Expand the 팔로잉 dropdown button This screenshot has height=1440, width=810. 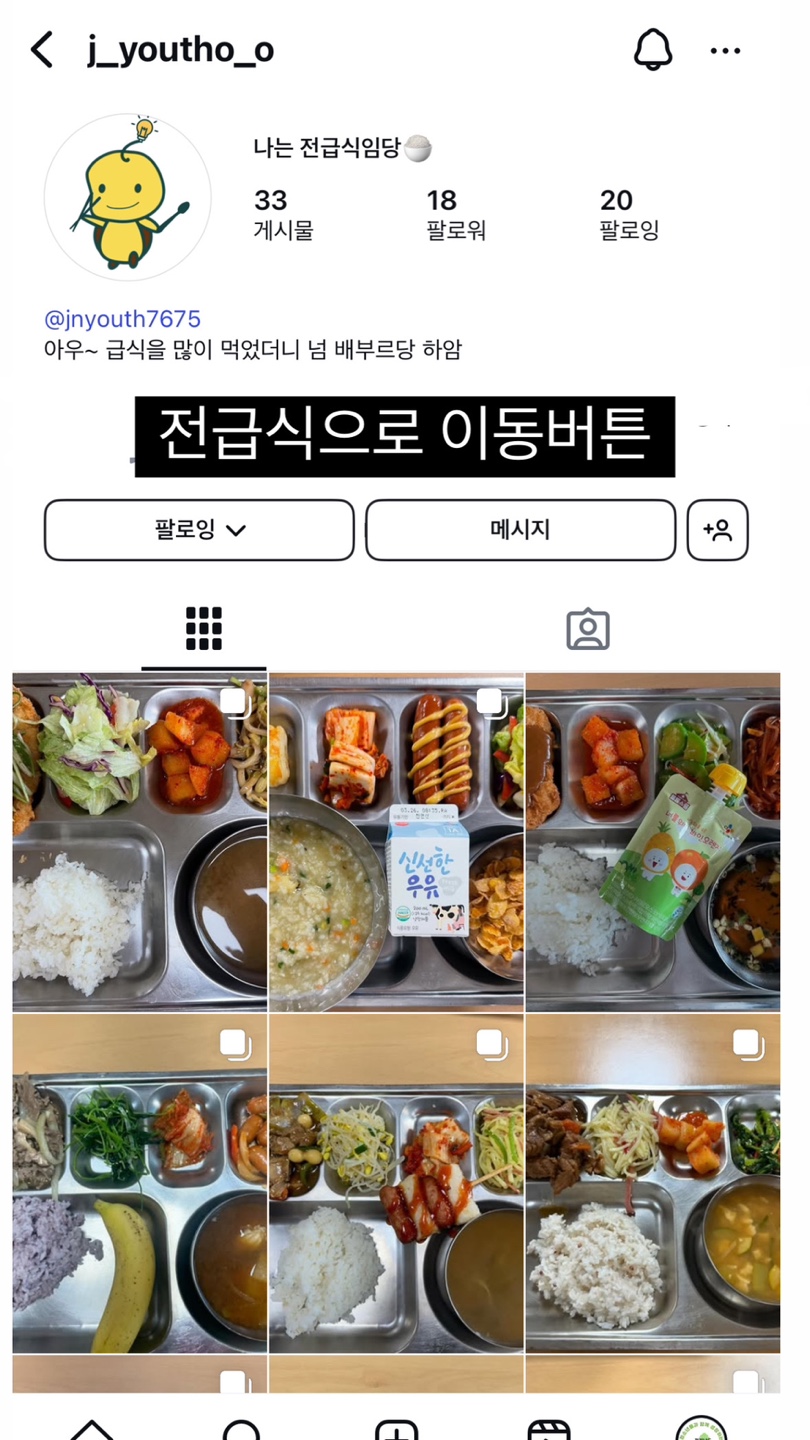point(199,530)
